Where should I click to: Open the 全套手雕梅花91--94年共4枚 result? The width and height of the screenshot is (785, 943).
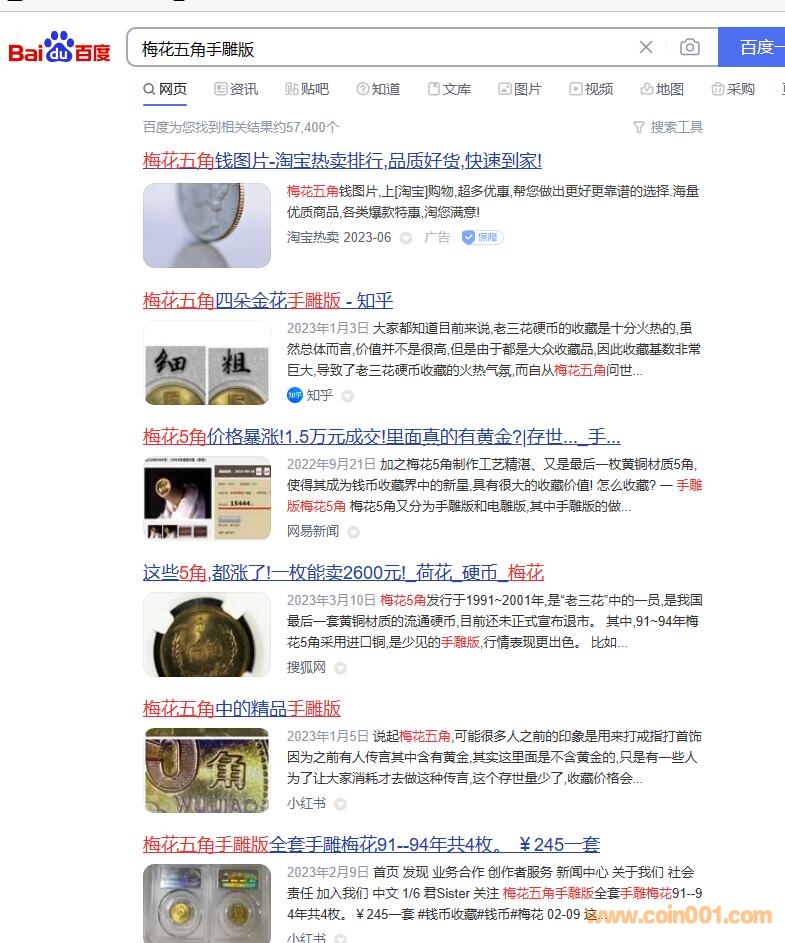tap(371, 844)
